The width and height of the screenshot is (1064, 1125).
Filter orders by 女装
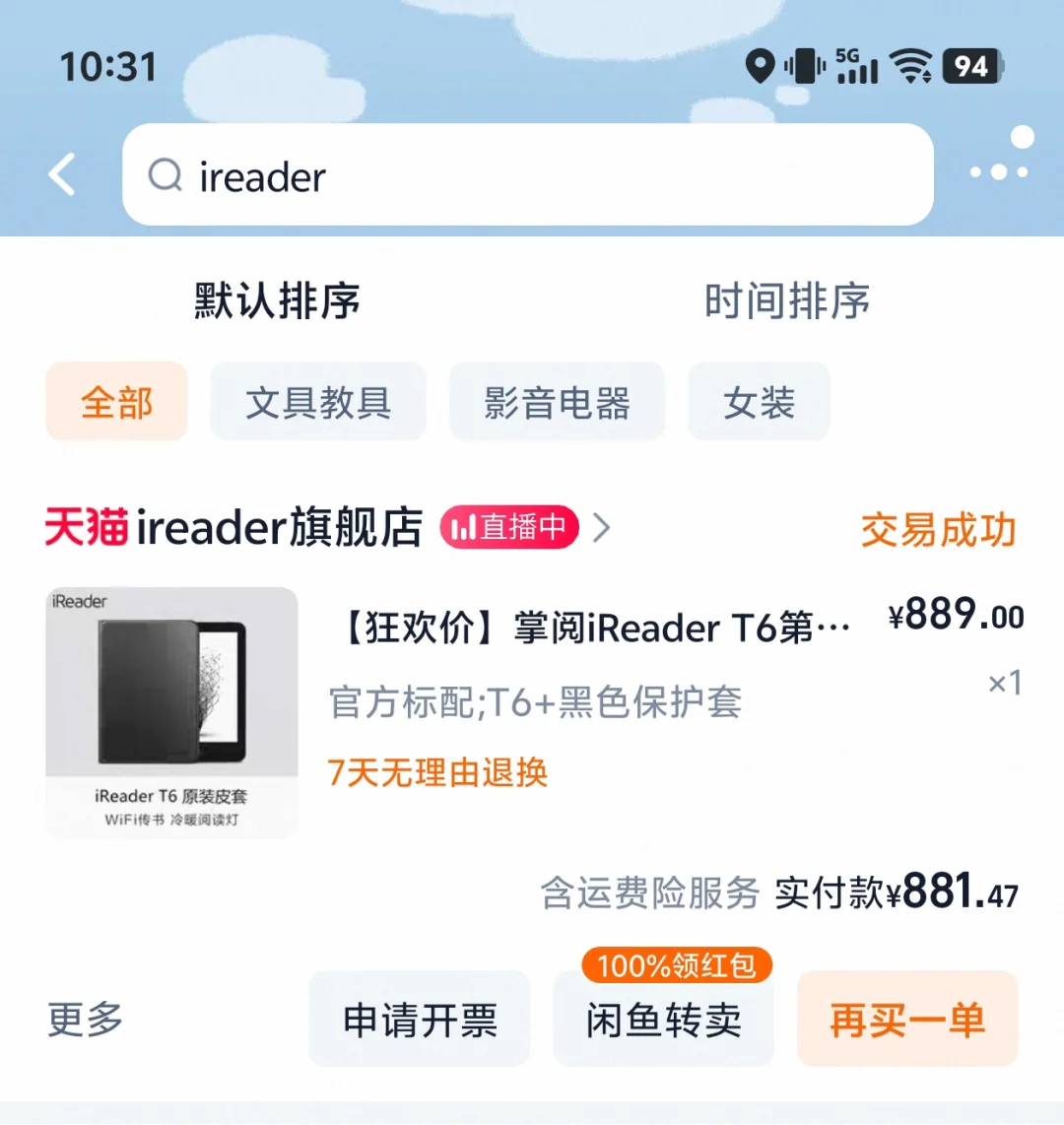pos(759,402)
